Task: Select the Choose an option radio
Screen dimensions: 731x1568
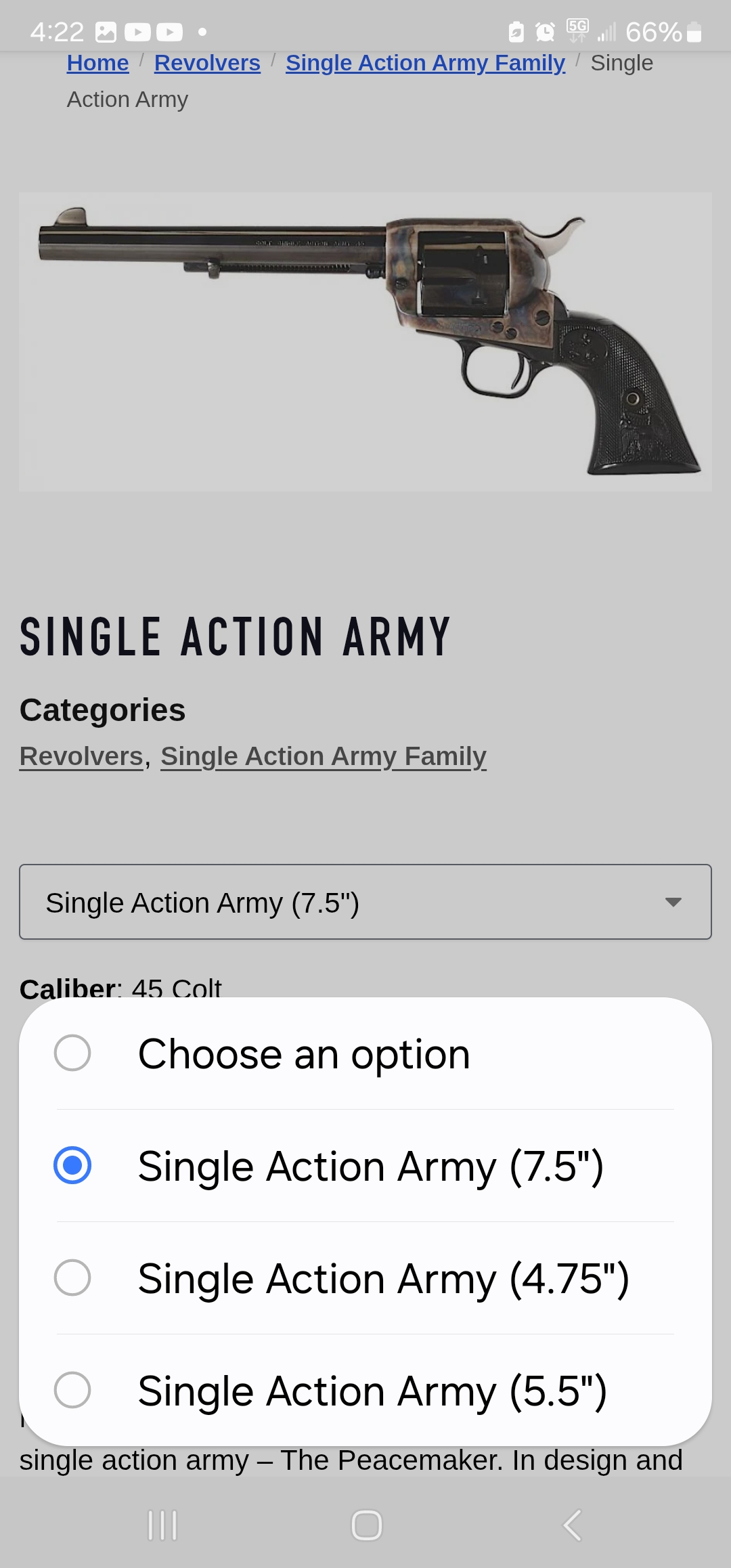Action: pyautogui.click(x=72, y=1053)
